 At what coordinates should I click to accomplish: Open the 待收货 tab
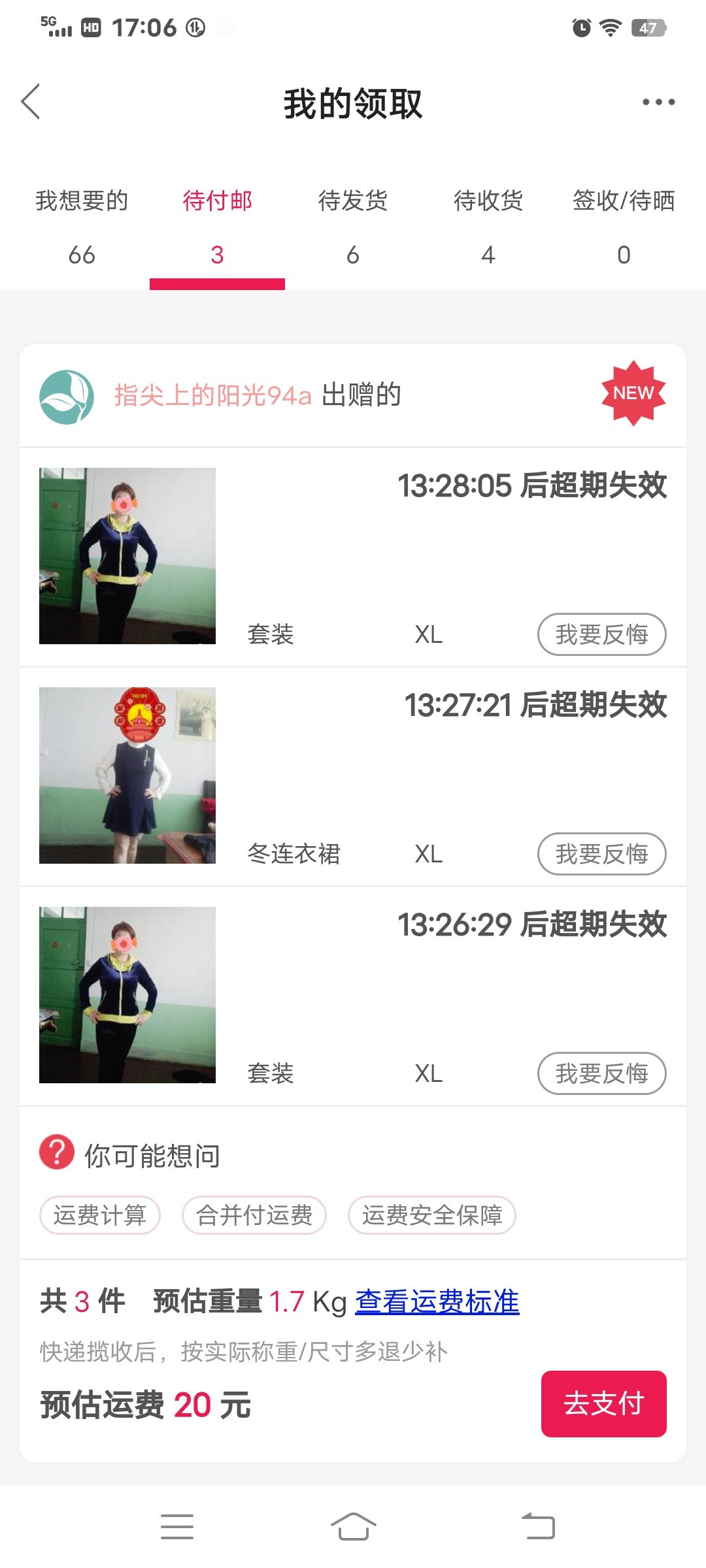pyautogui.click(x=488, y=226)
